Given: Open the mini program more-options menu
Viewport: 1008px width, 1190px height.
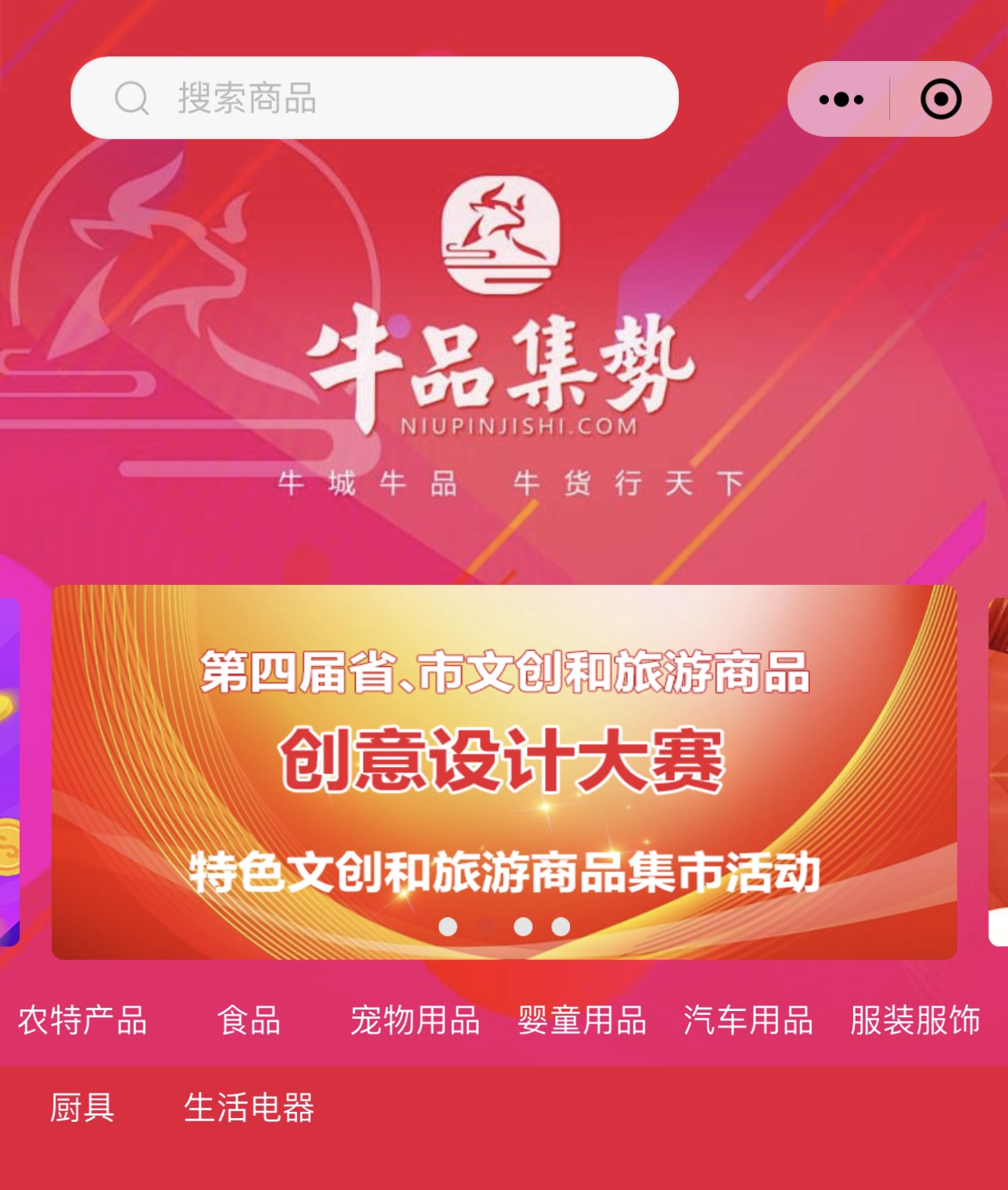Looking at the screenshot, I should pos(841,99).
